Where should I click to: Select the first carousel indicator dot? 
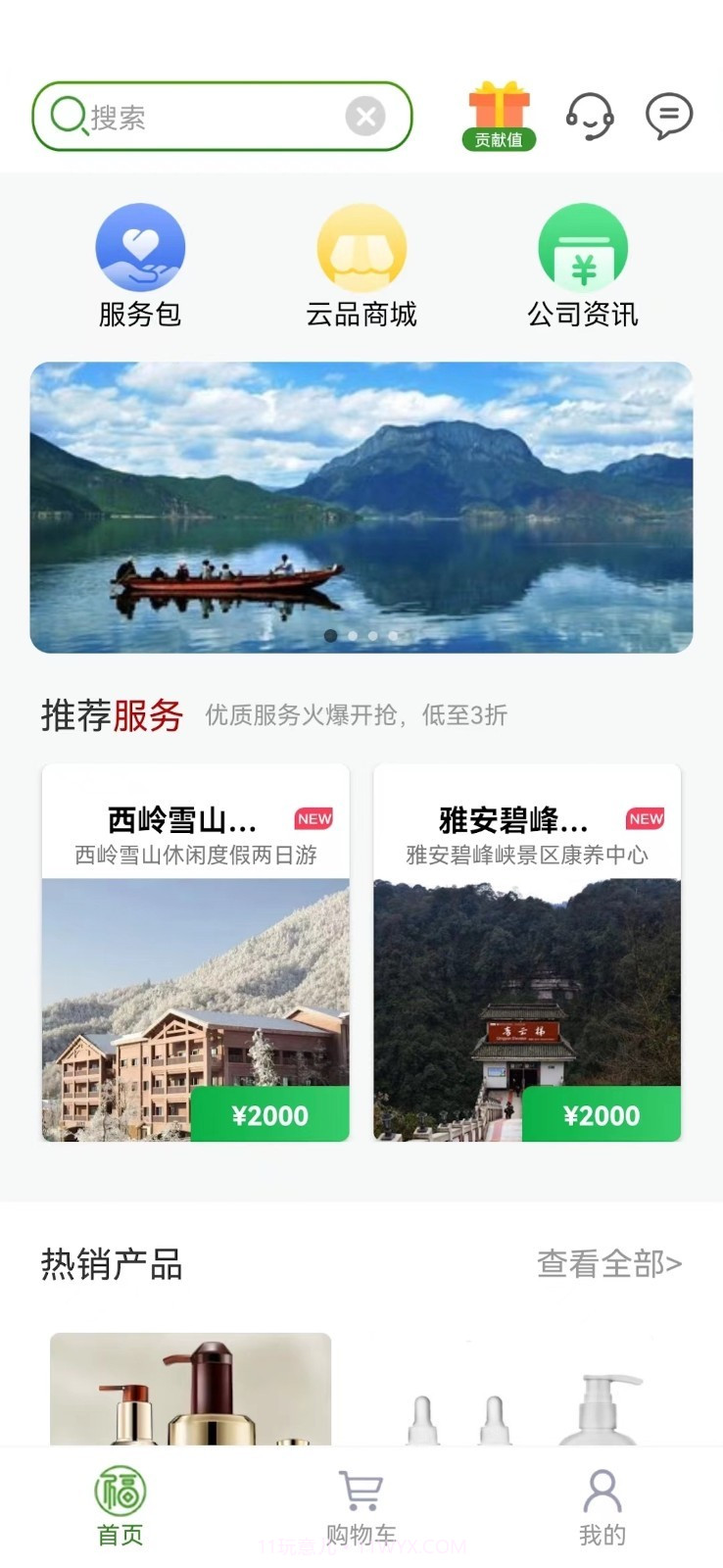[x=330, y=635]
